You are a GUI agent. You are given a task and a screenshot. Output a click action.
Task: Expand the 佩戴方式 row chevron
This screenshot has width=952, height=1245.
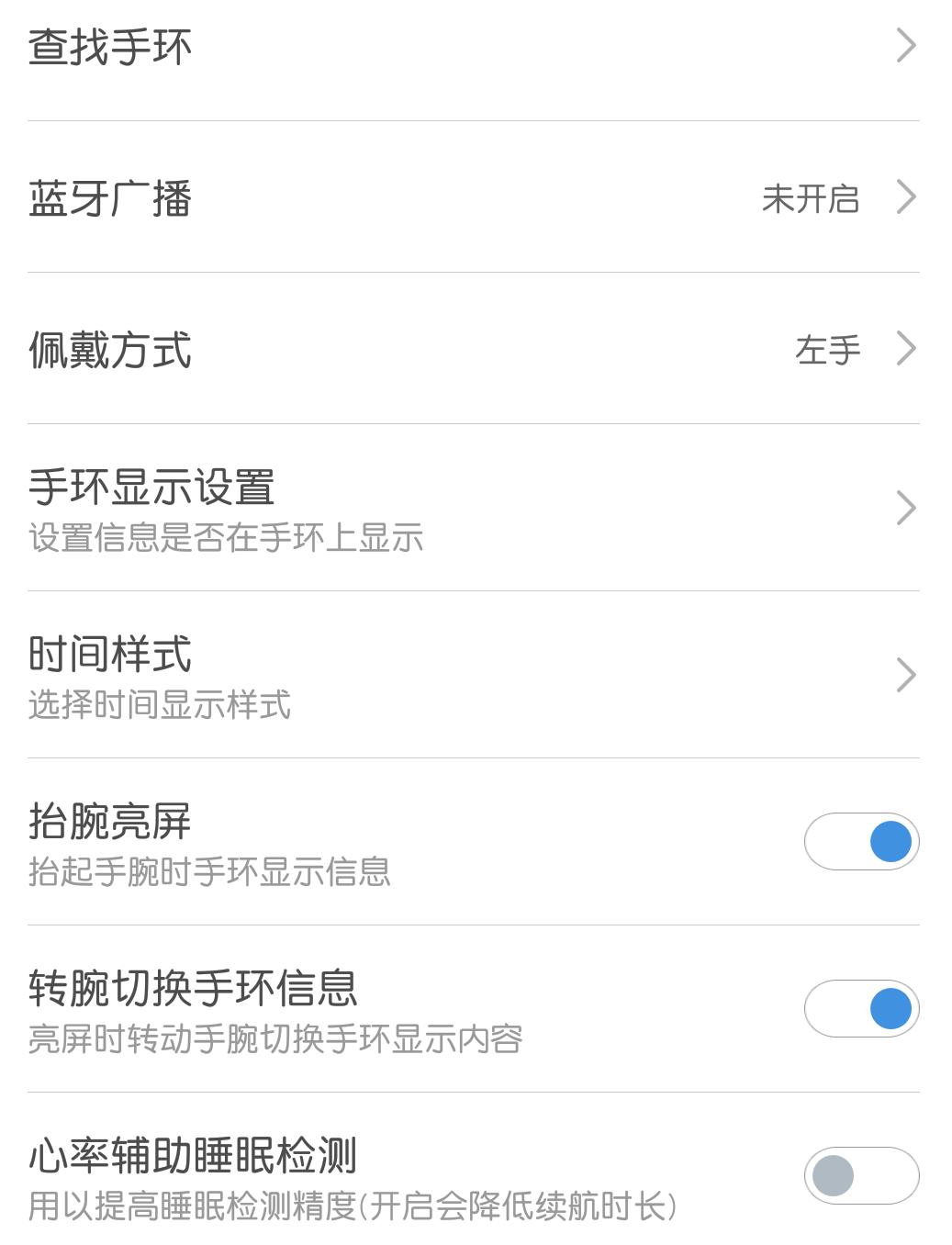coord(907,349)
